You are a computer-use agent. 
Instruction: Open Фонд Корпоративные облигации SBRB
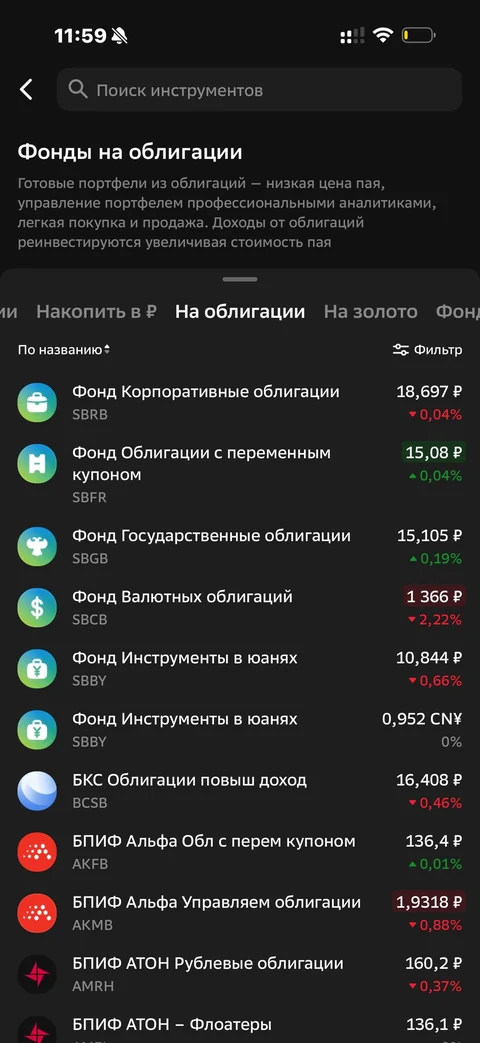(x=240, y=402)
